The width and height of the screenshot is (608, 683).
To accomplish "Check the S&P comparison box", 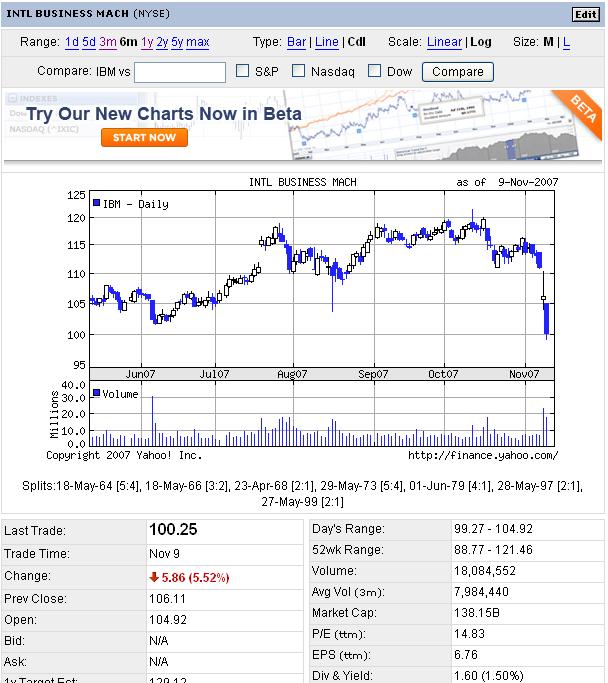I will (242, 71).
